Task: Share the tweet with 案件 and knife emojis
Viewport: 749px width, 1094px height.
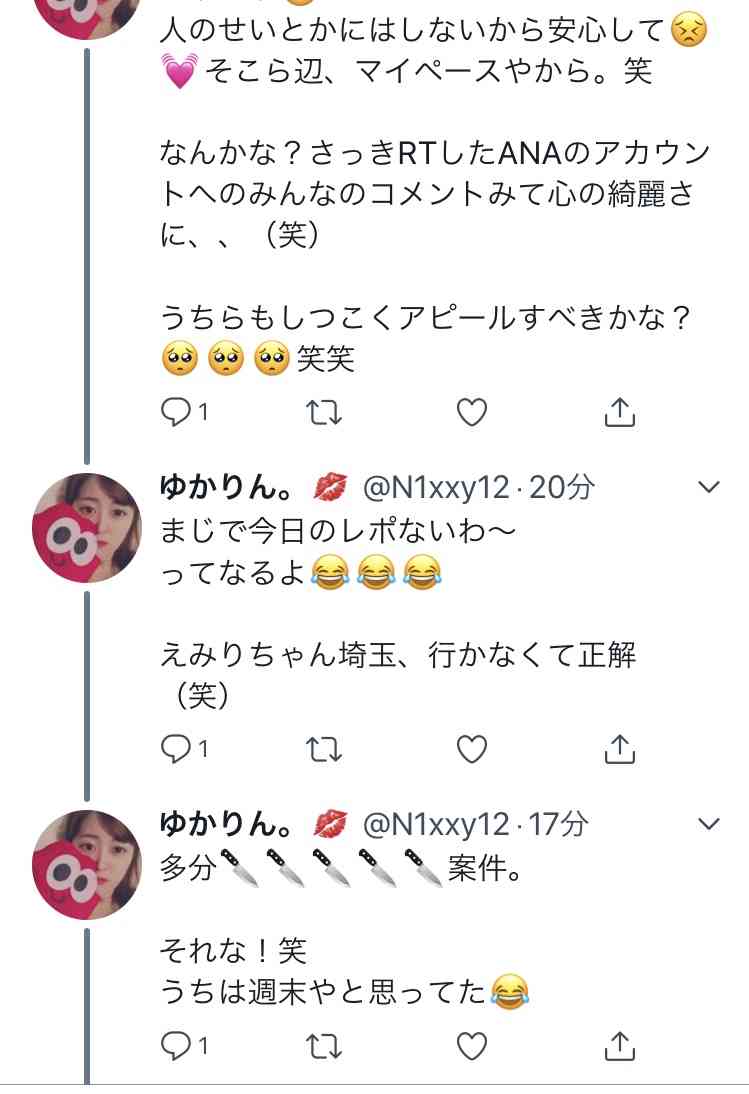Action: tap(620, 1046)
